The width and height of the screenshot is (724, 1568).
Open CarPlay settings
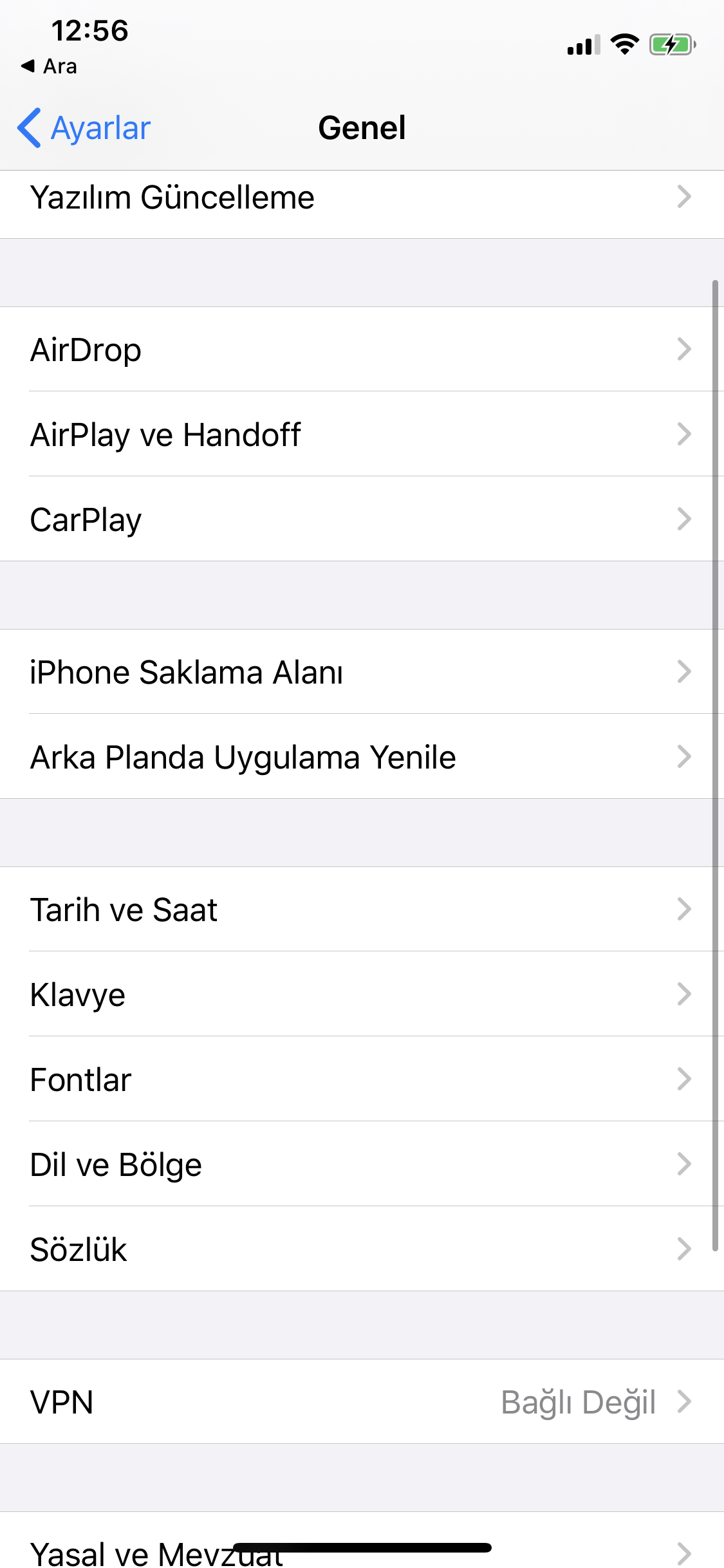pos(360,519)
